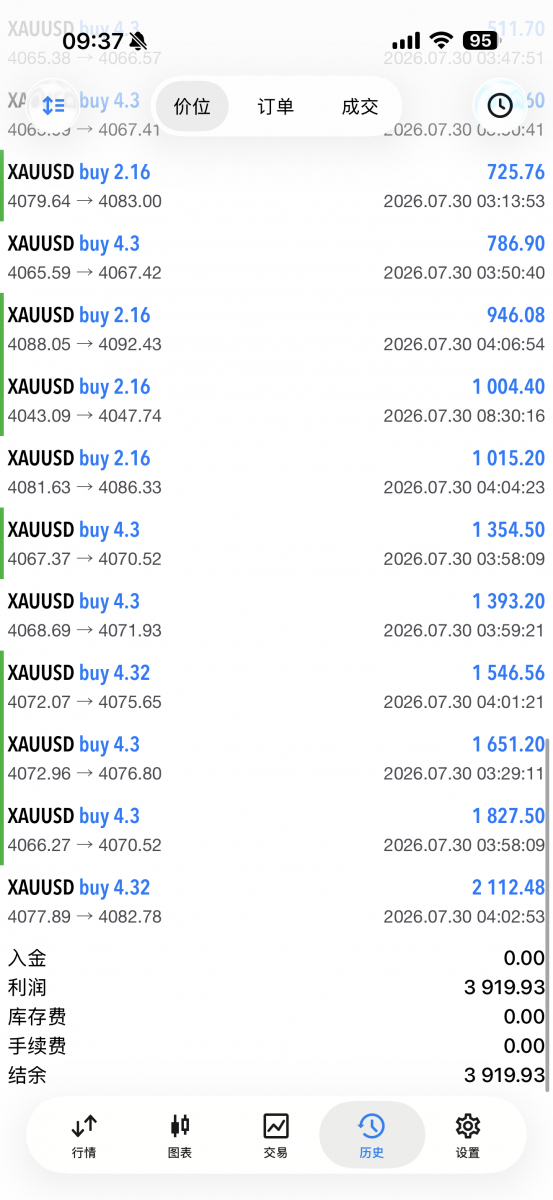
Task: Open the trade with profit 1 546.56
Action: 276,687
